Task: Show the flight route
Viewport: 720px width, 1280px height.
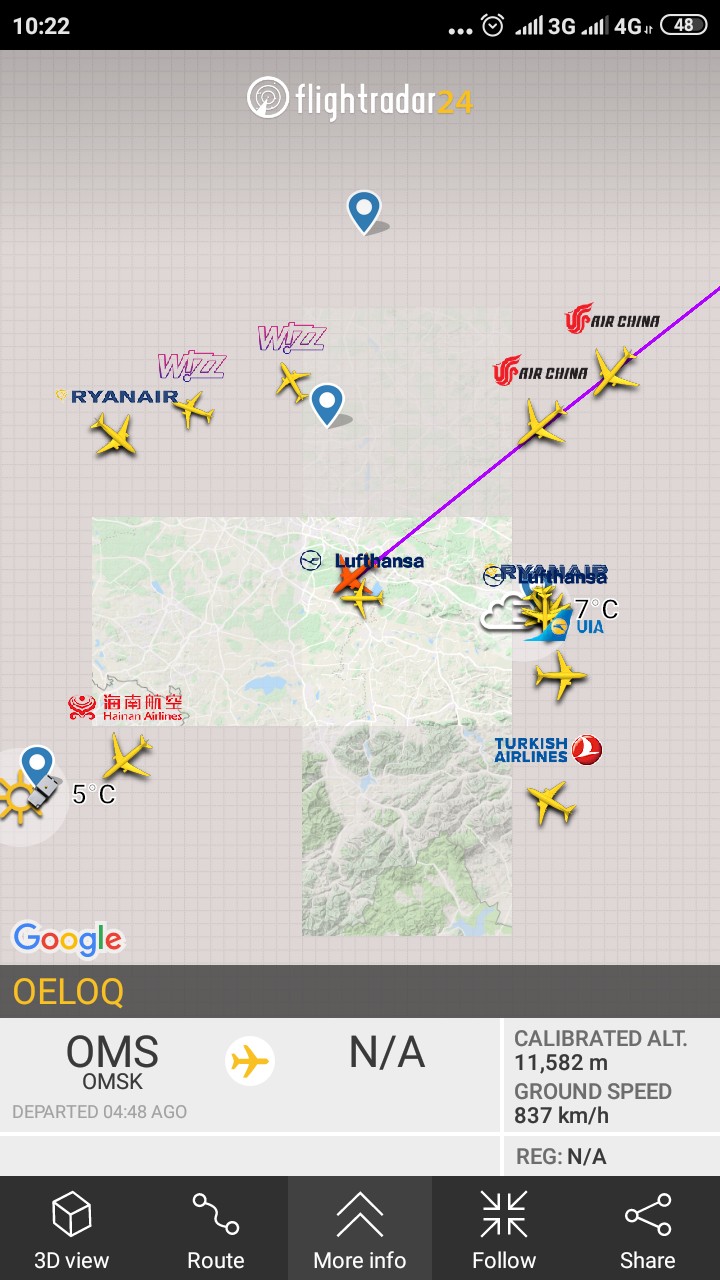Action: tap(216, 1228)
